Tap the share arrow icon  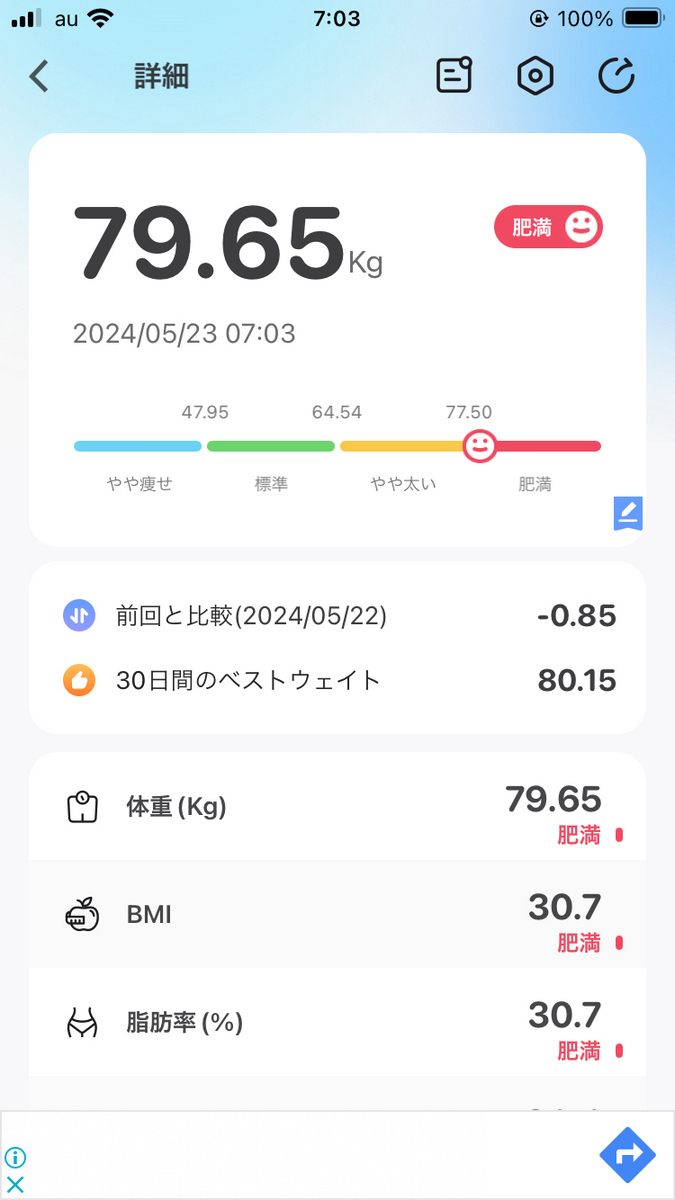pos(616,76)
